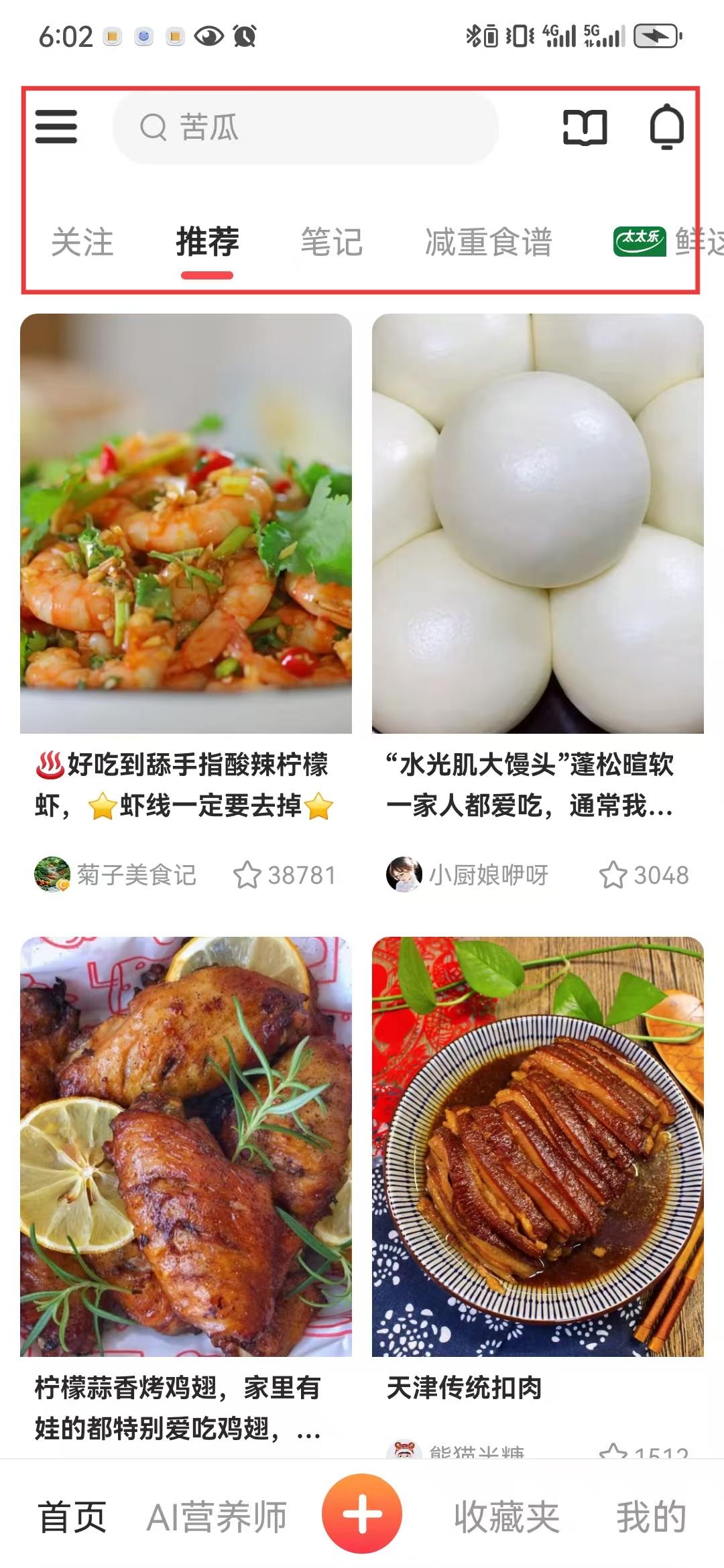Tap the search box showing 苦瓜
Viewport: 724px width, 1568px height.
[305, 127]
